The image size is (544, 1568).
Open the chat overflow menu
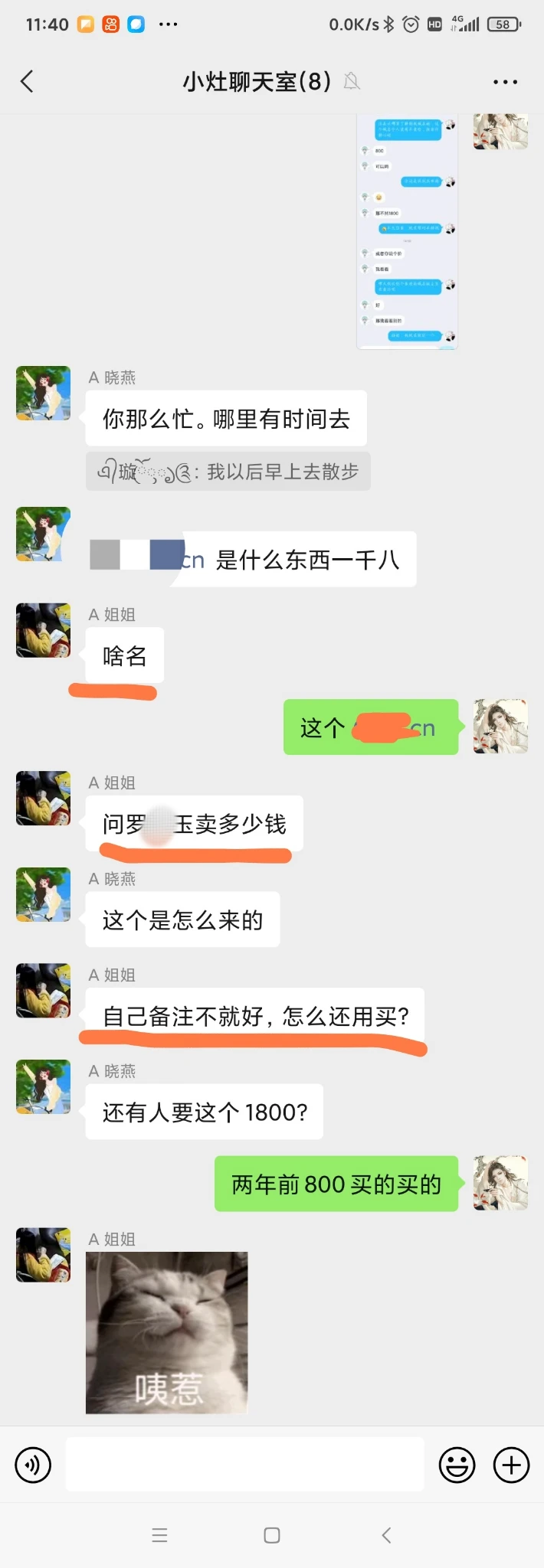(x=505, y=82)
